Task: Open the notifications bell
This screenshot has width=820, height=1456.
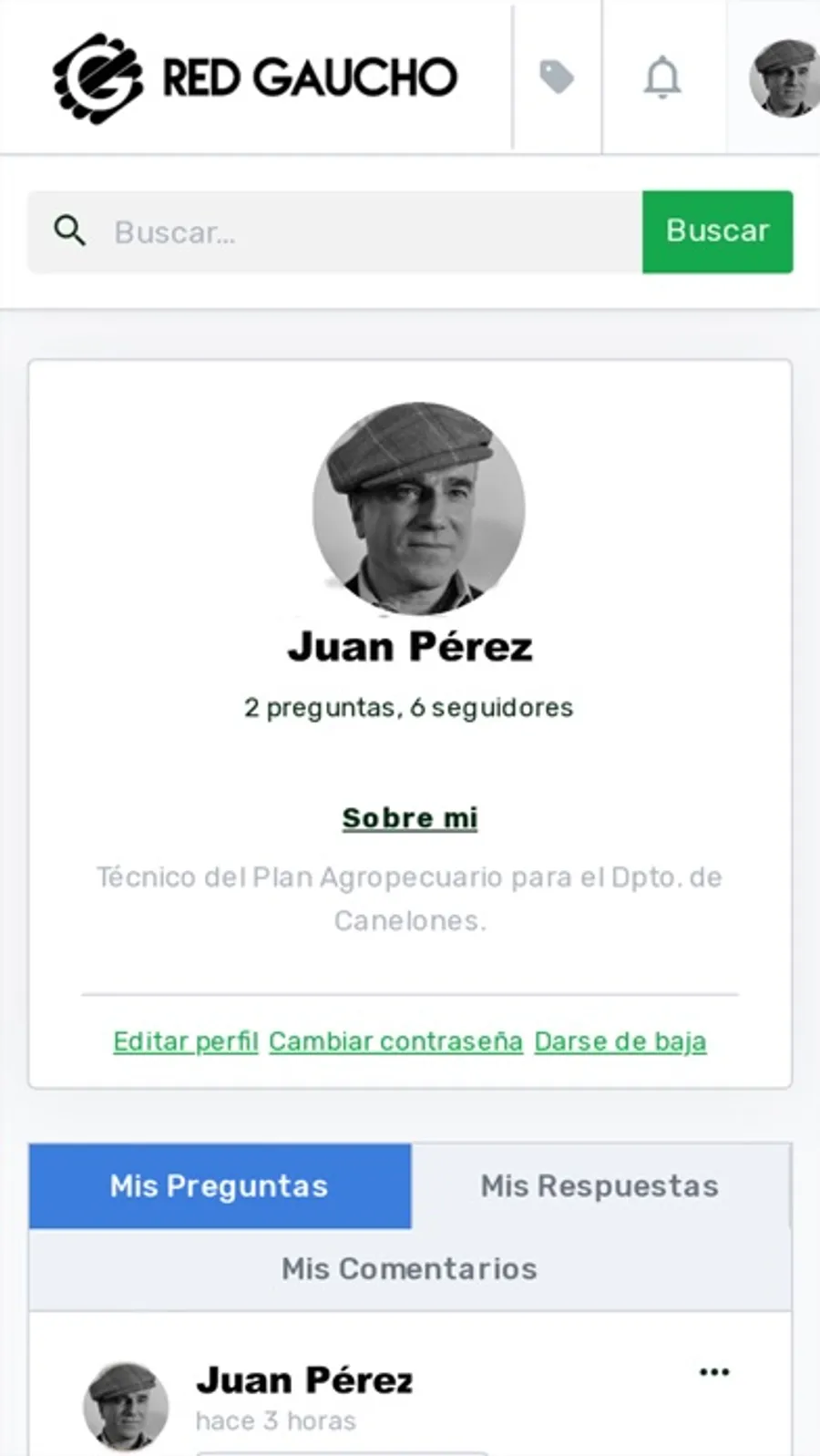Action: pos(662,77)
